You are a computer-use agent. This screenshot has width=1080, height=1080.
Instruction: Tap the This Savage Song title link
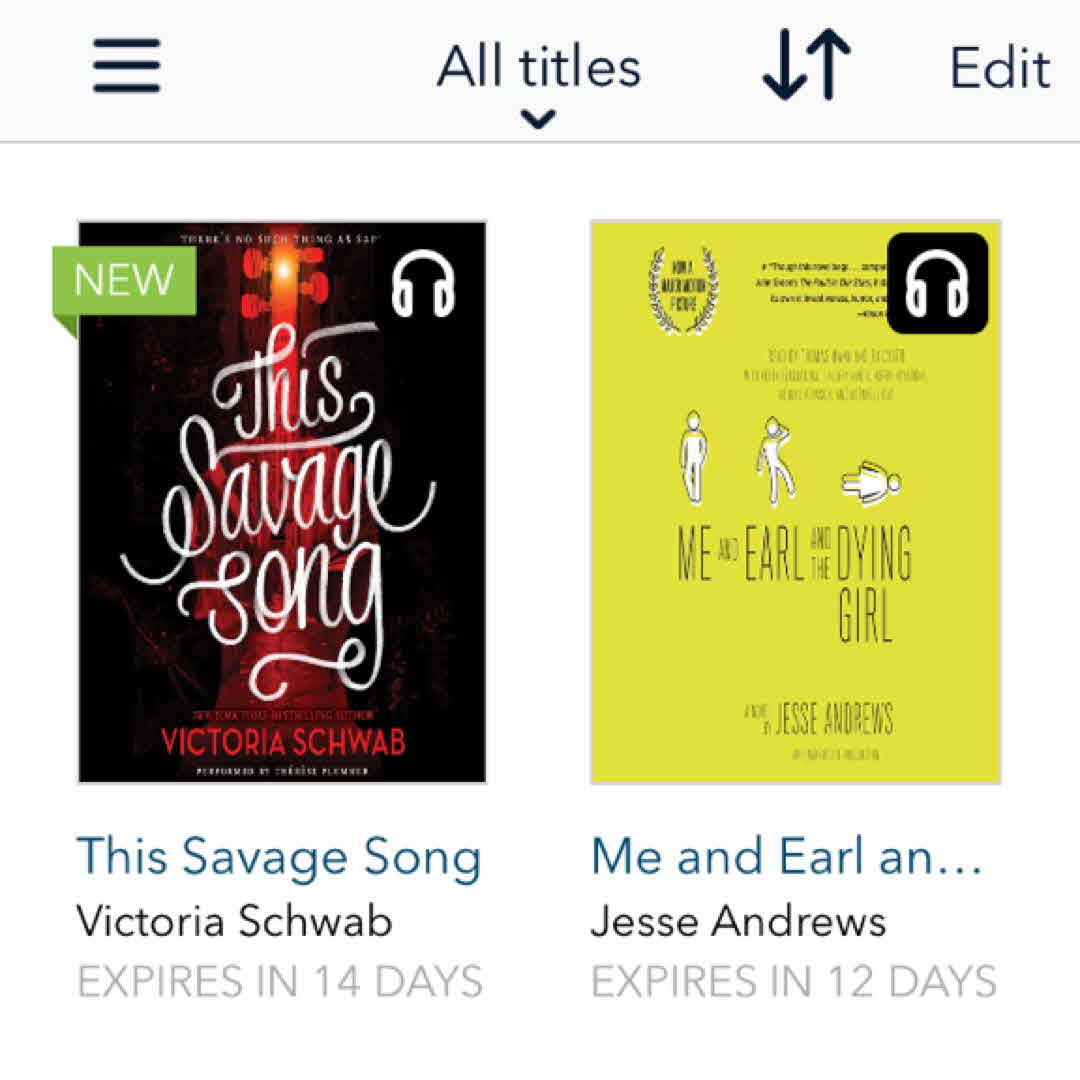pyautogui.click(x=279, y=858)
